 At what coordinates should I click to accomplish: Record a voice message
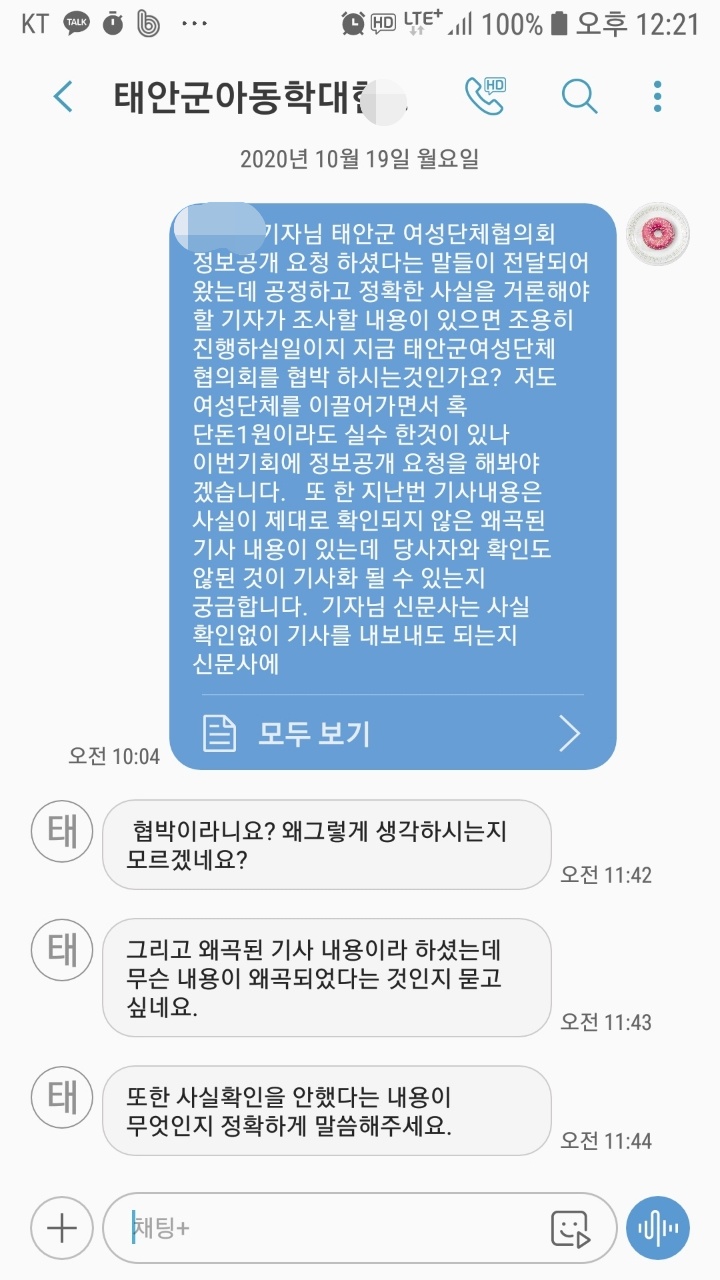658,1228
